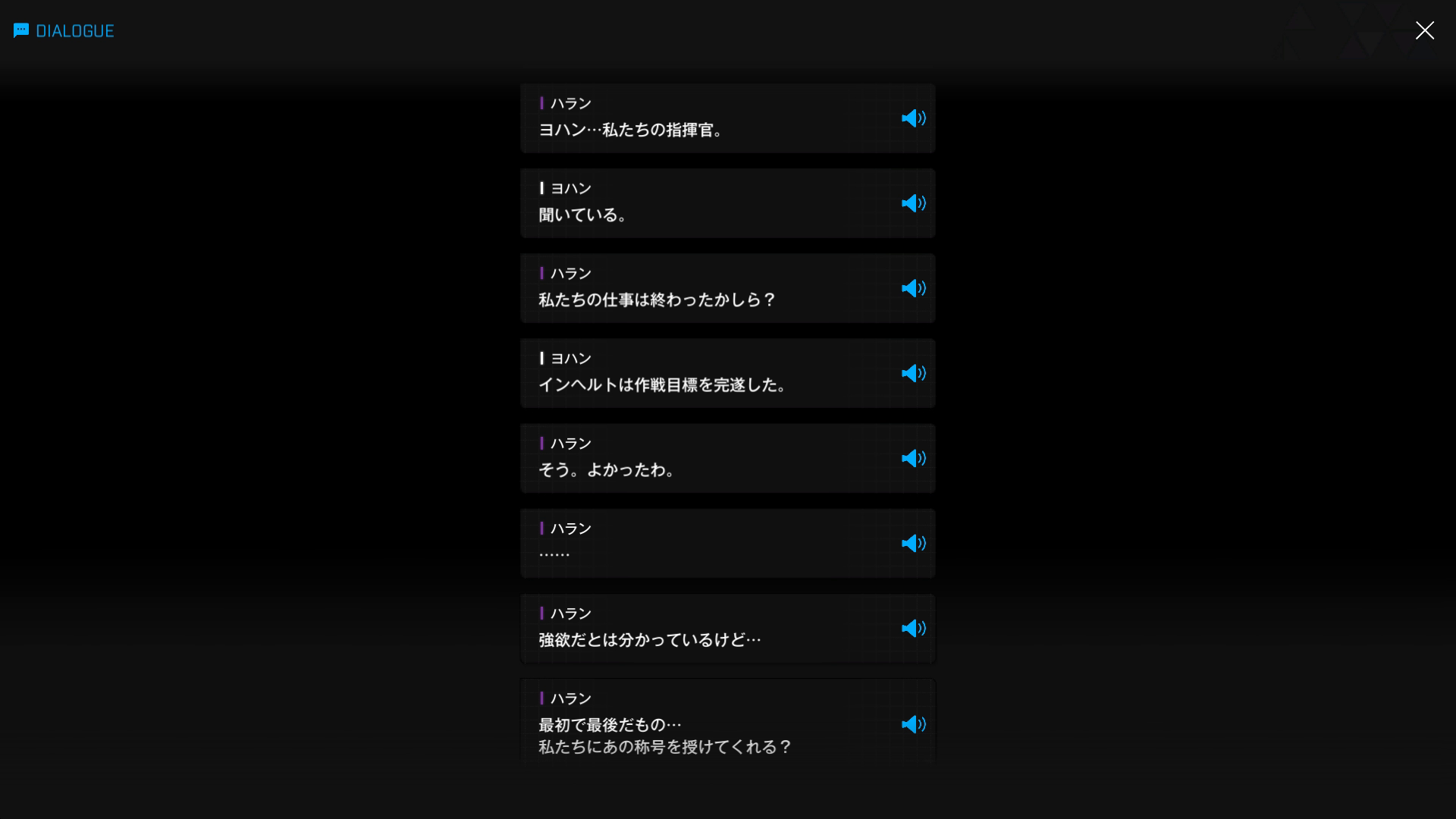Play voice for "インヘルトは作戦目標を完遂した。"
This screenshot has height=819, width=1456.
point(913,373)
